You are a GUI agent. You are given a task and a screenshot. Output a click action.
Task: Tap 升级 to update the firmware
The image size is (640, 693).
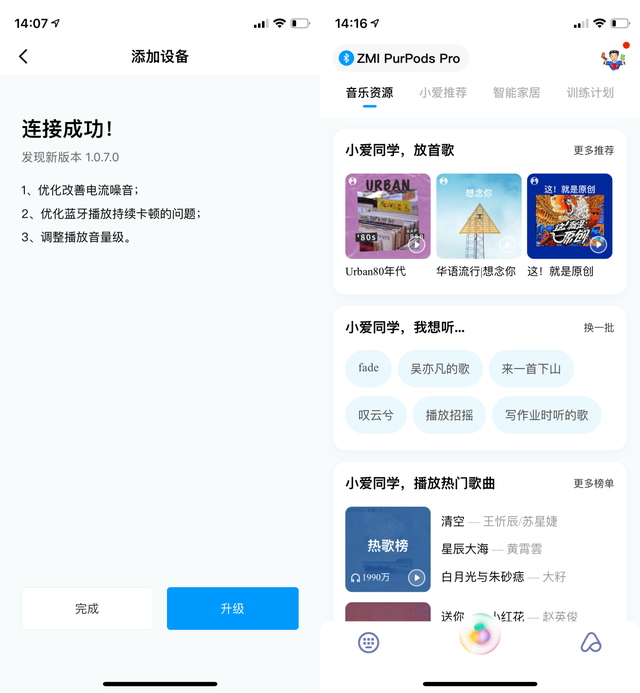click(232, 608)
